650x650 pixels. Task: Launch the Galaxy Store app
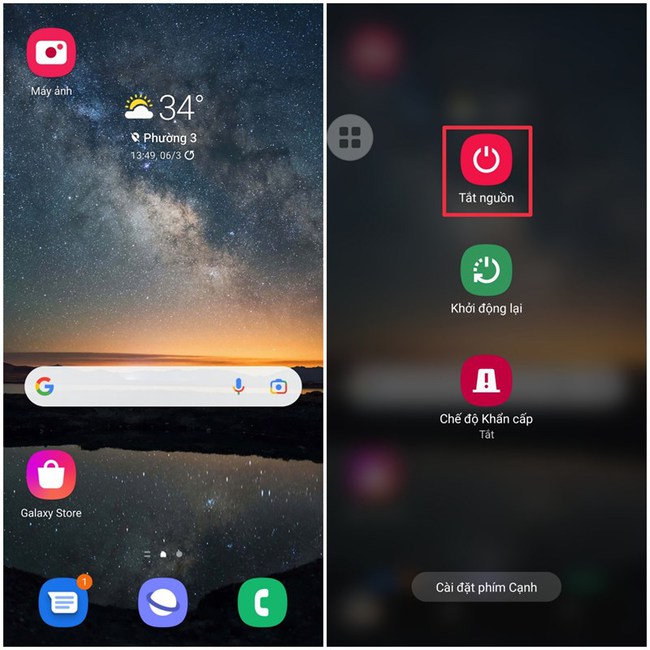[x=51, y=475]
